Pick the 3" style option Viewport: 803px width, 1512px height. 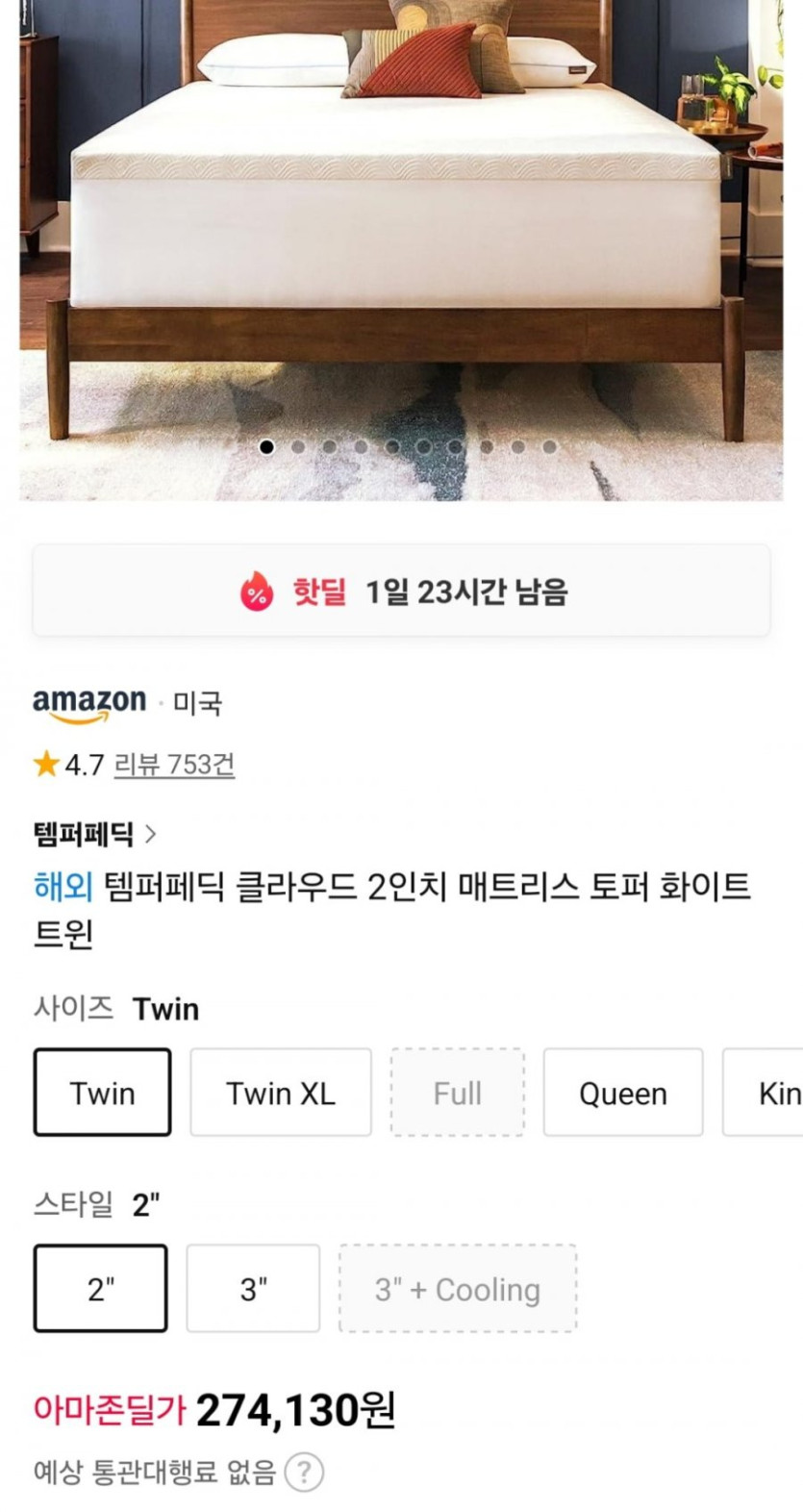(253, 1289)
